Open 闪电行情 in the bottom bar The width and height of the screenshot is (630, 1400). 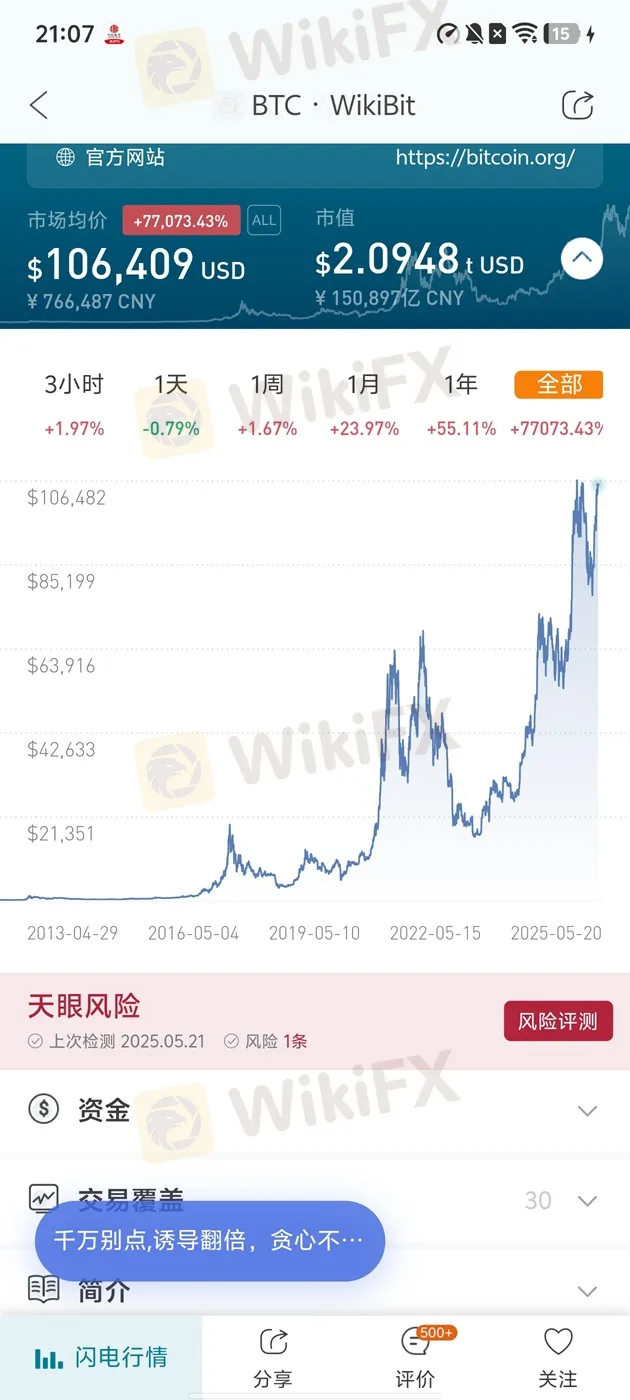pyautogui.click(x=101, y=1357)
